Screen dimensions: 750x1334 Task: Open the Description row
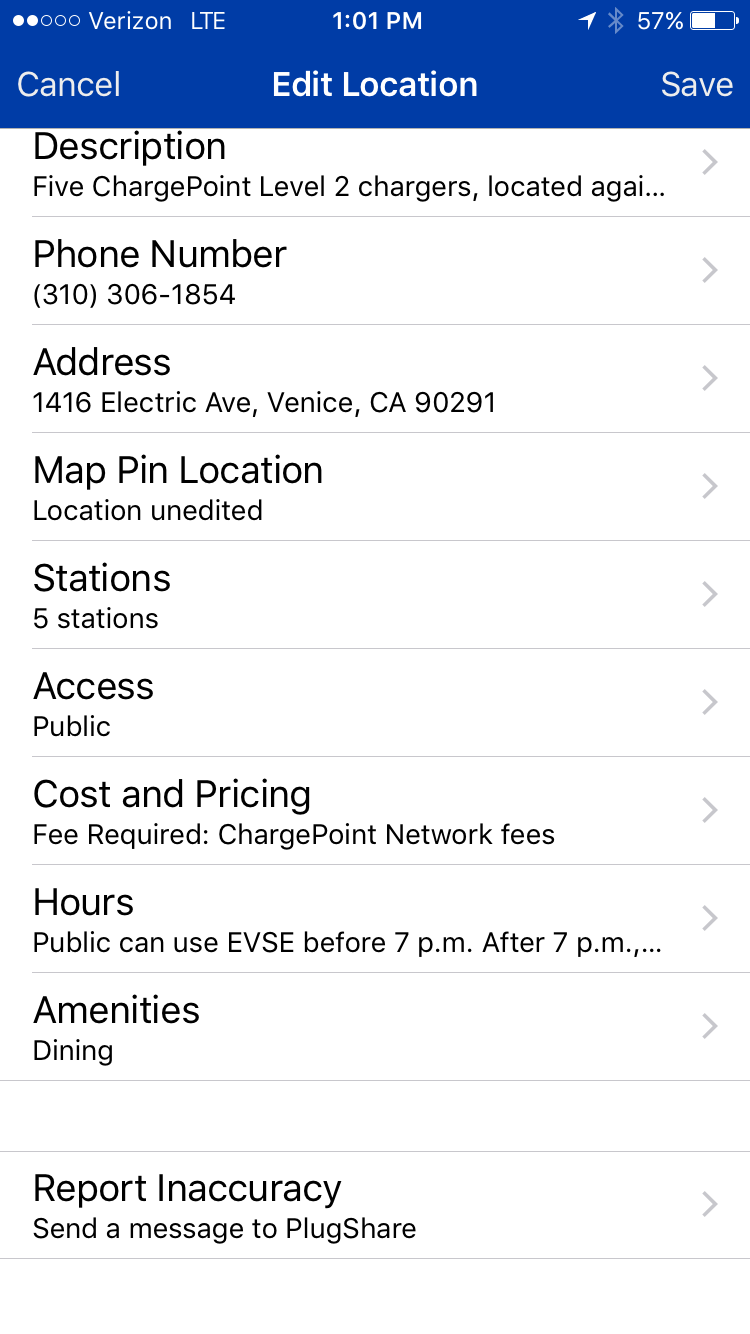[375, 167]
